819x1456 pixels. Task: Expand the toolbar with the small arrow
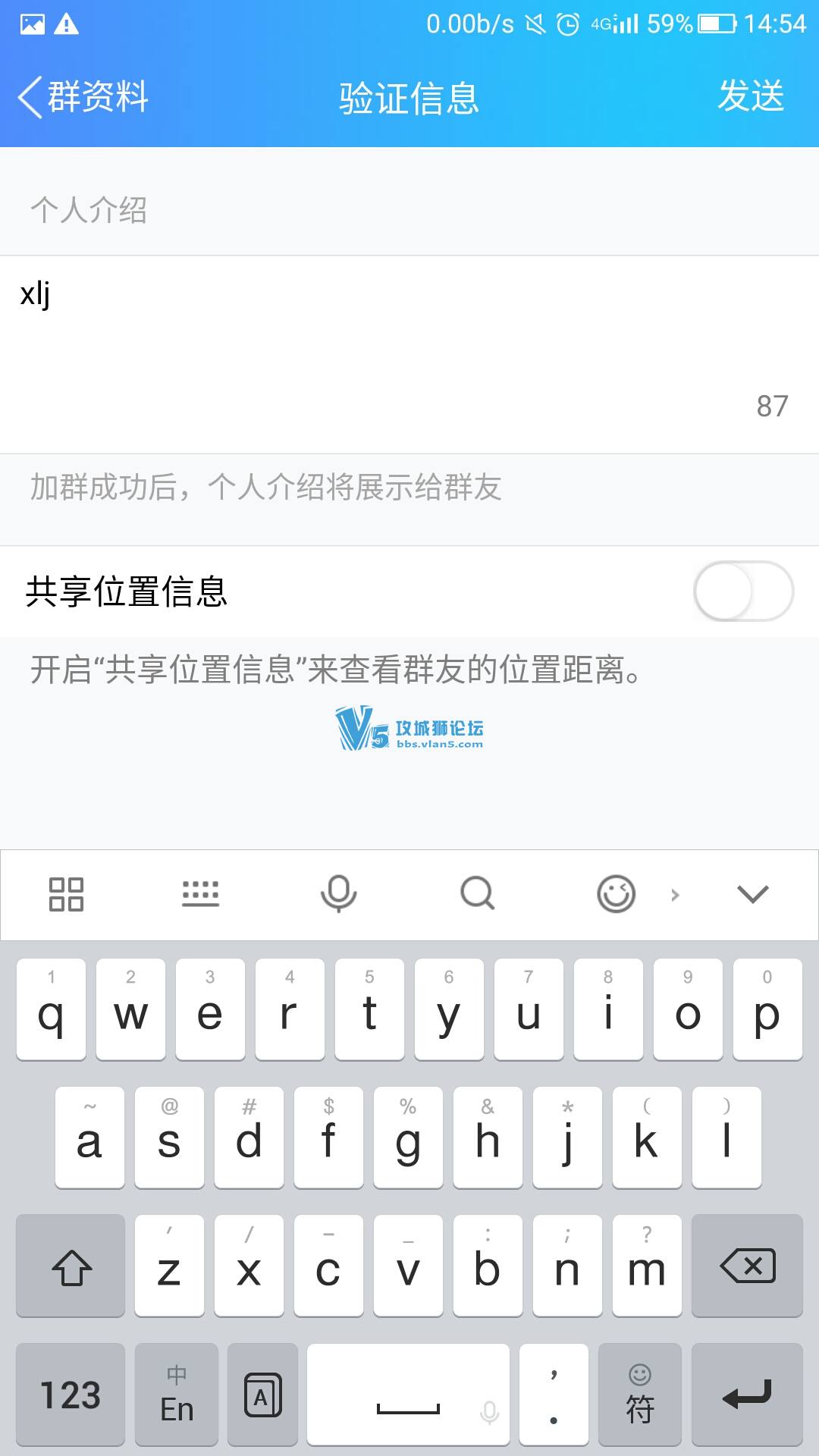pos(675,895)
